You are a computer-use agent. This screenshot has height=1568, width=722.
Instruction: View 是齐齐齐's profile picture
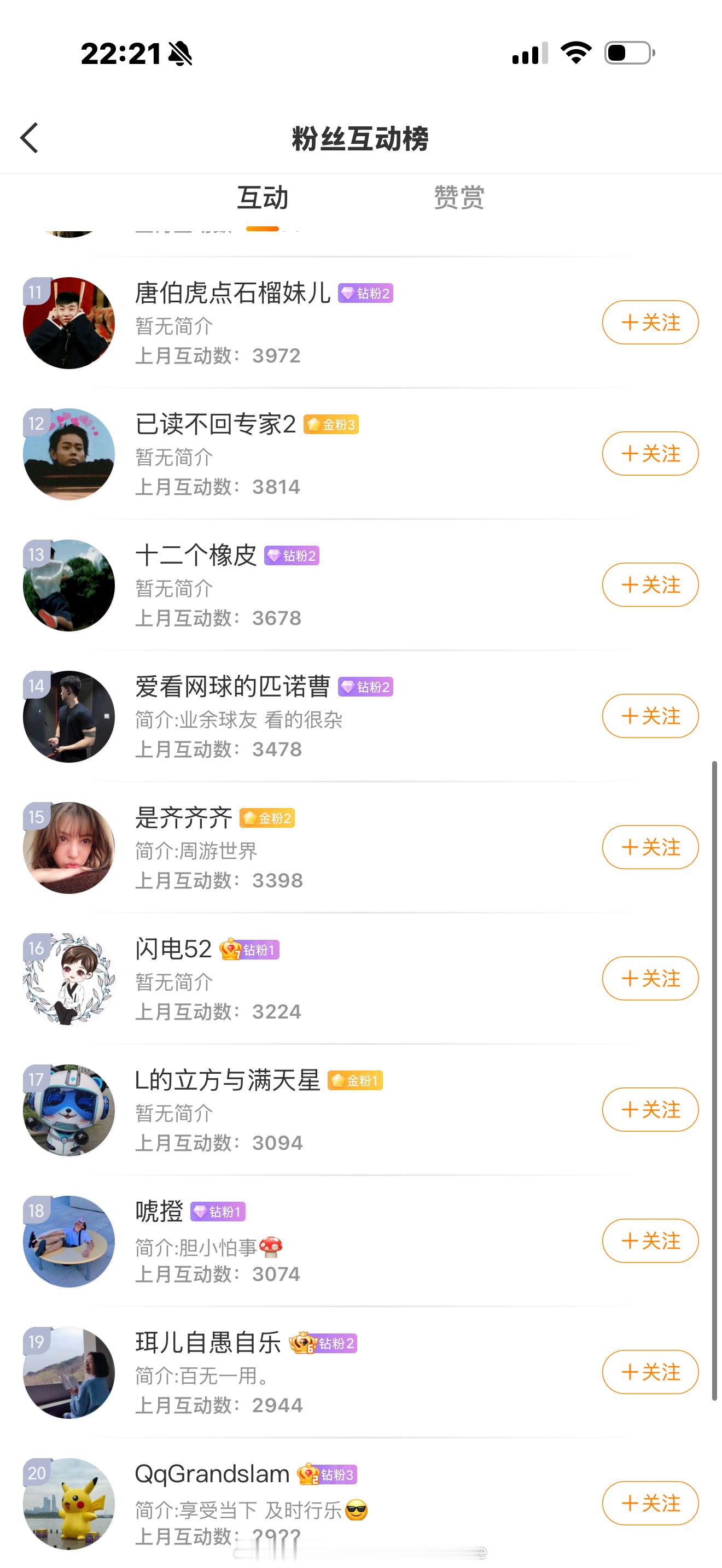[69, 848]
